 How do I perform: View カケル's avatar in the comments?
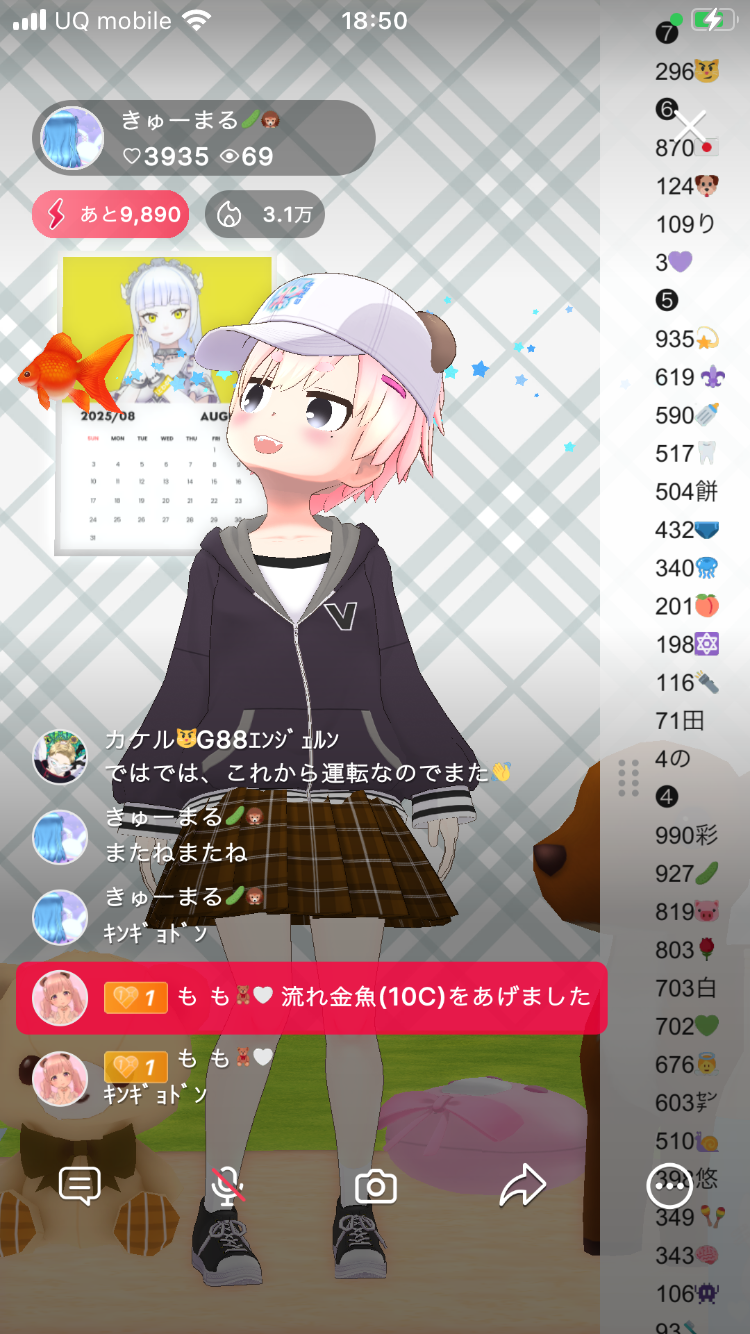pyautogui.click(x=60, y=757)
